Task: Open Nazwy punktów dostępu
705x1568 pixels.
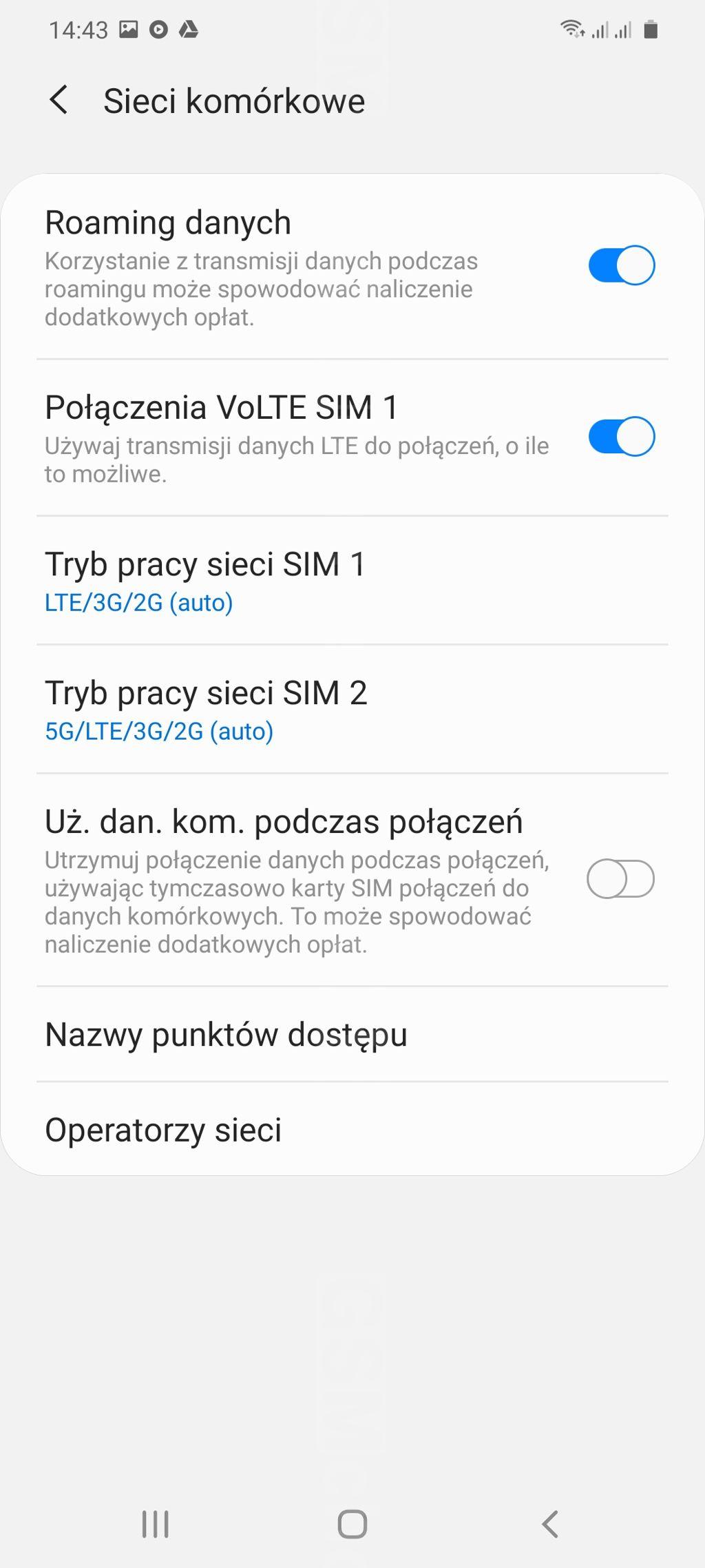Action: [352, 1034]
